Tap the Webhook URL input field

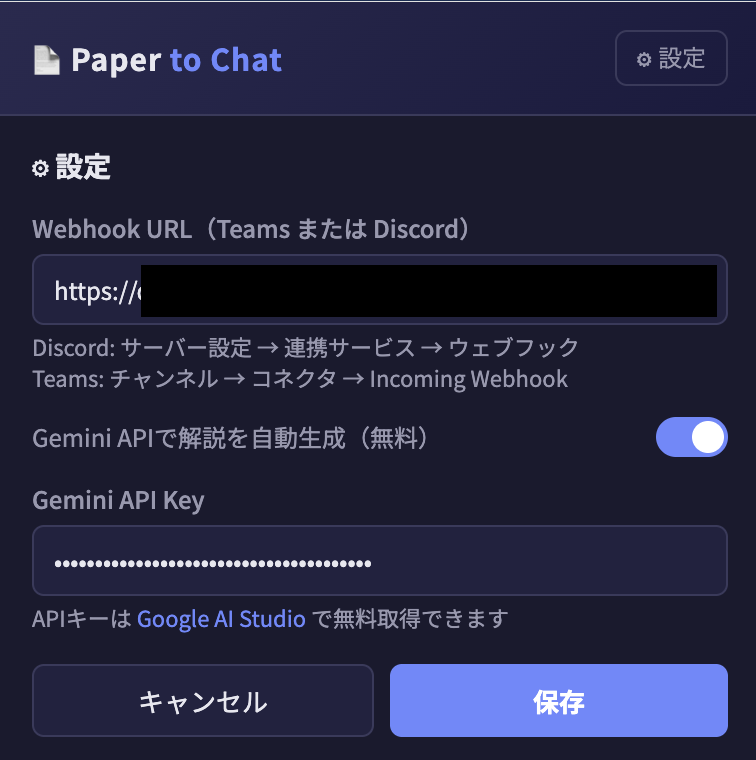point(380,290)
